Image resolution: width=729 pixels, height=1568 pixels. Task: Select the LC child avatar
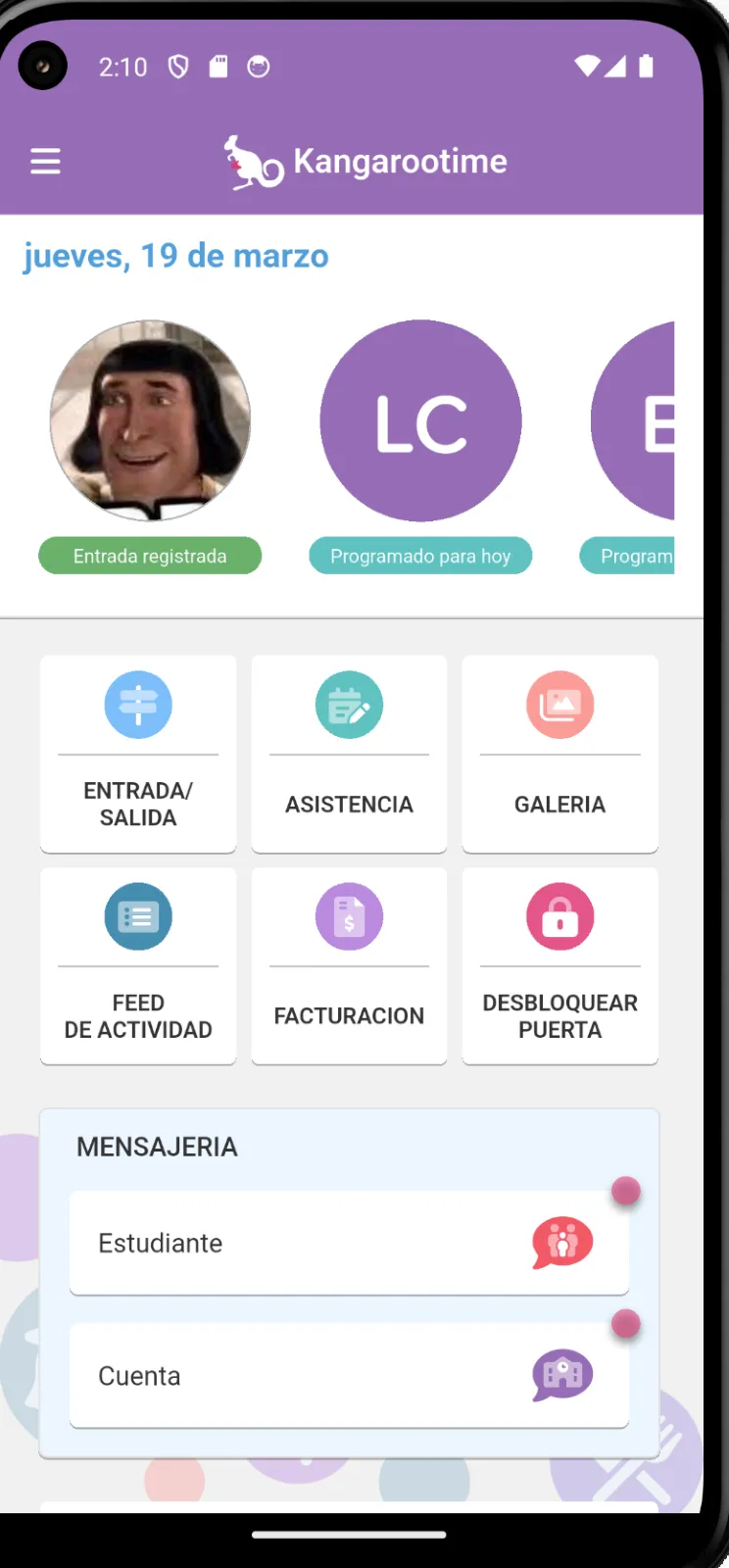point(420,421)
